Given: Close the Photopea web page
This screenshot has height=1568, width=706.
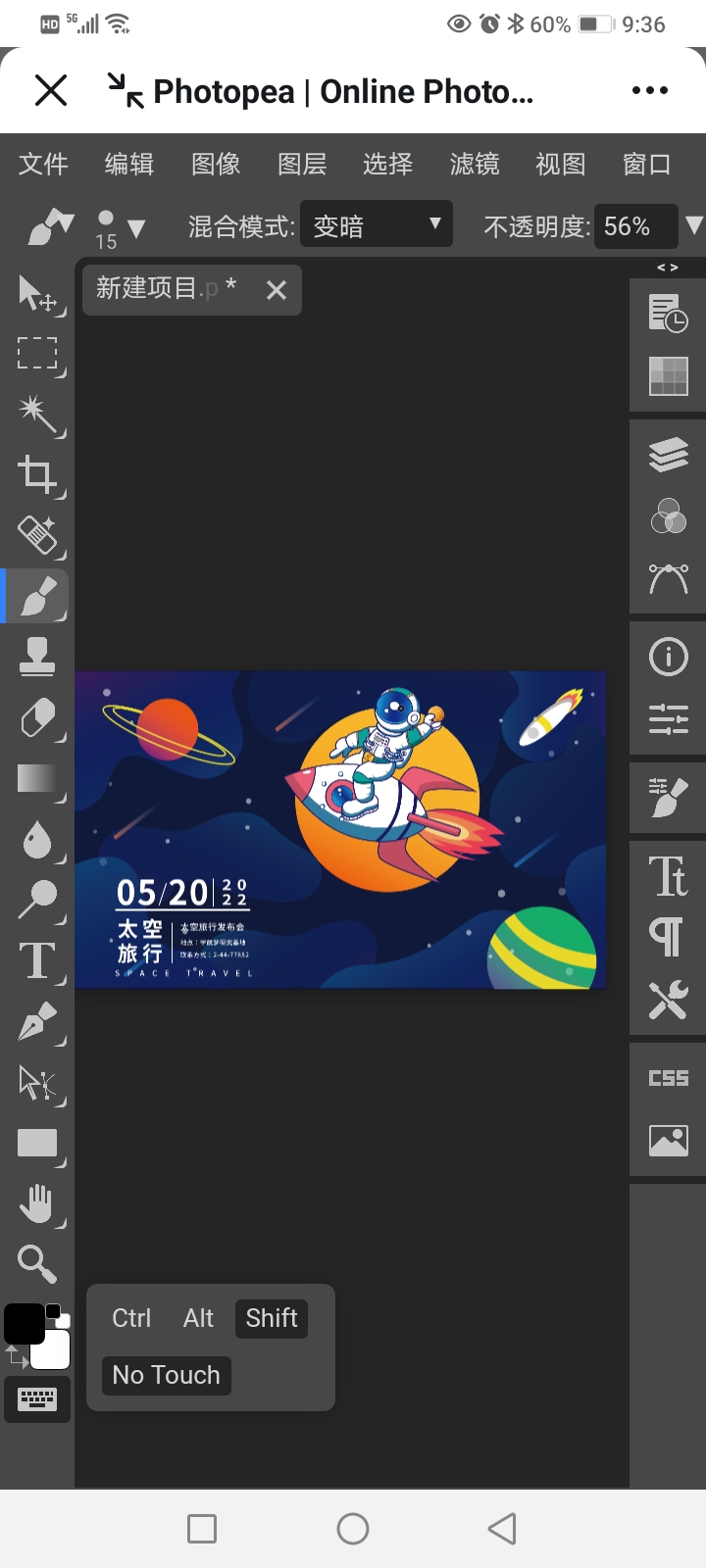Looking at the screenshot, I should click(x=51, y=91).
